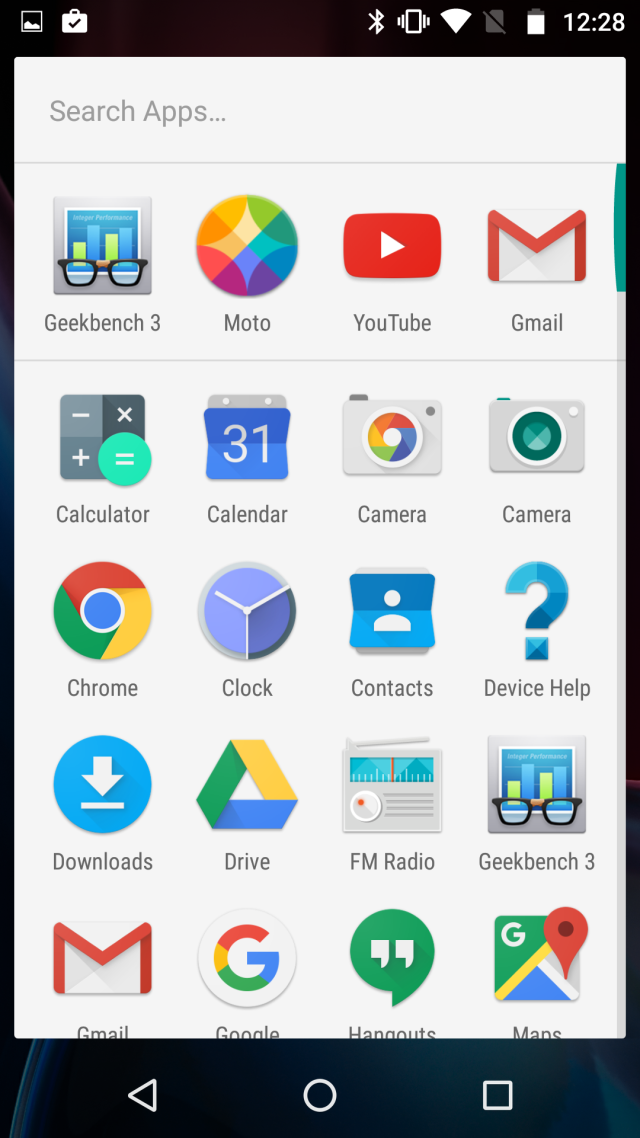Image resolution: width=640 pixels, height=1138 pixels.
Task: Launch Google Drive
Action: coord(247,786)
